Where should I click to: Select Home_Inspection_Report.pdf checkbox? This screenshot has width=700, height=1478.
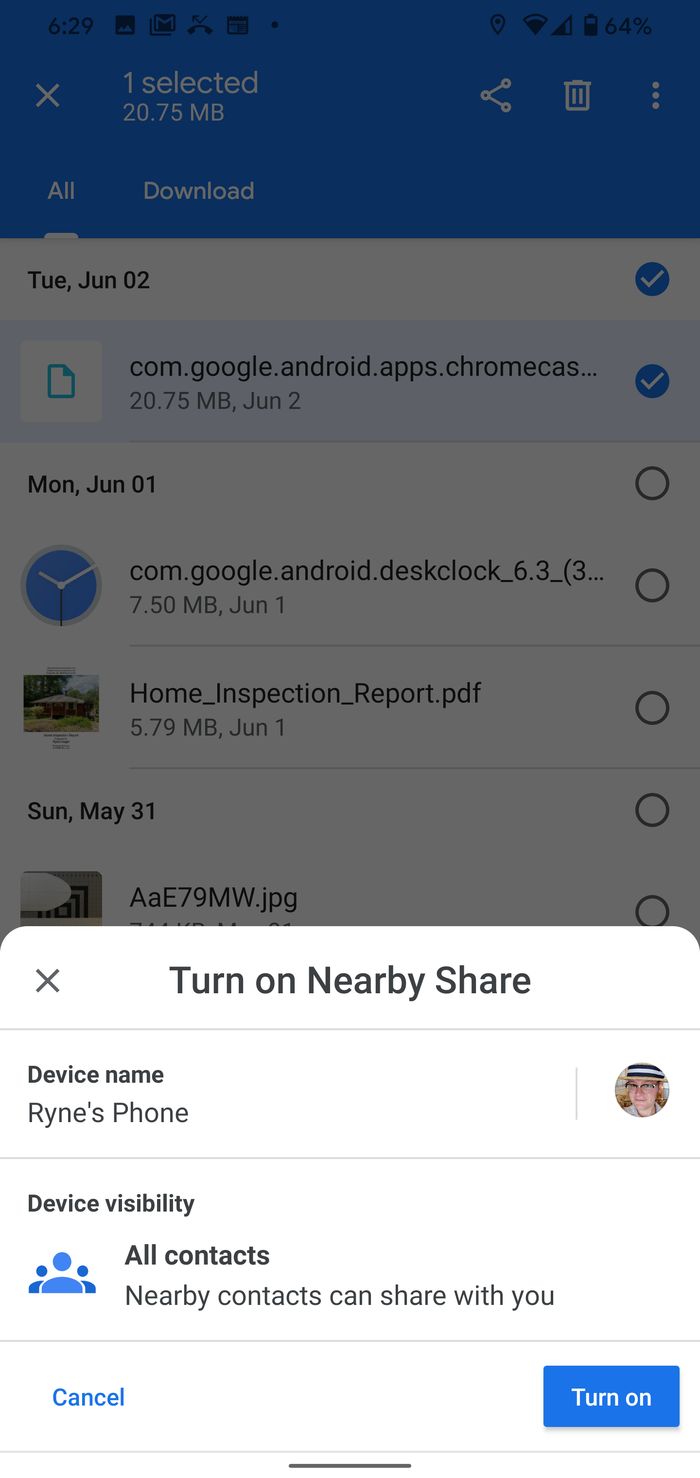pos(652,708)
